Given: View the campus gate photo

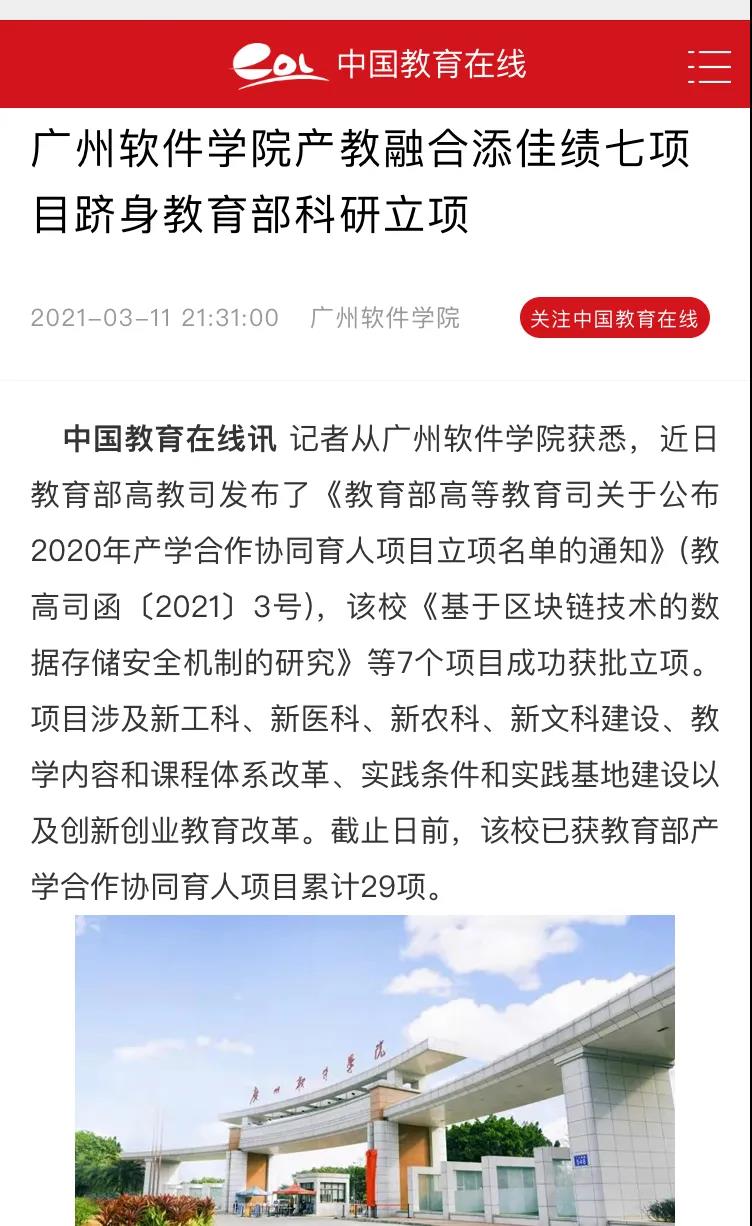Looking at the screenshot, I should [375, 1070].
